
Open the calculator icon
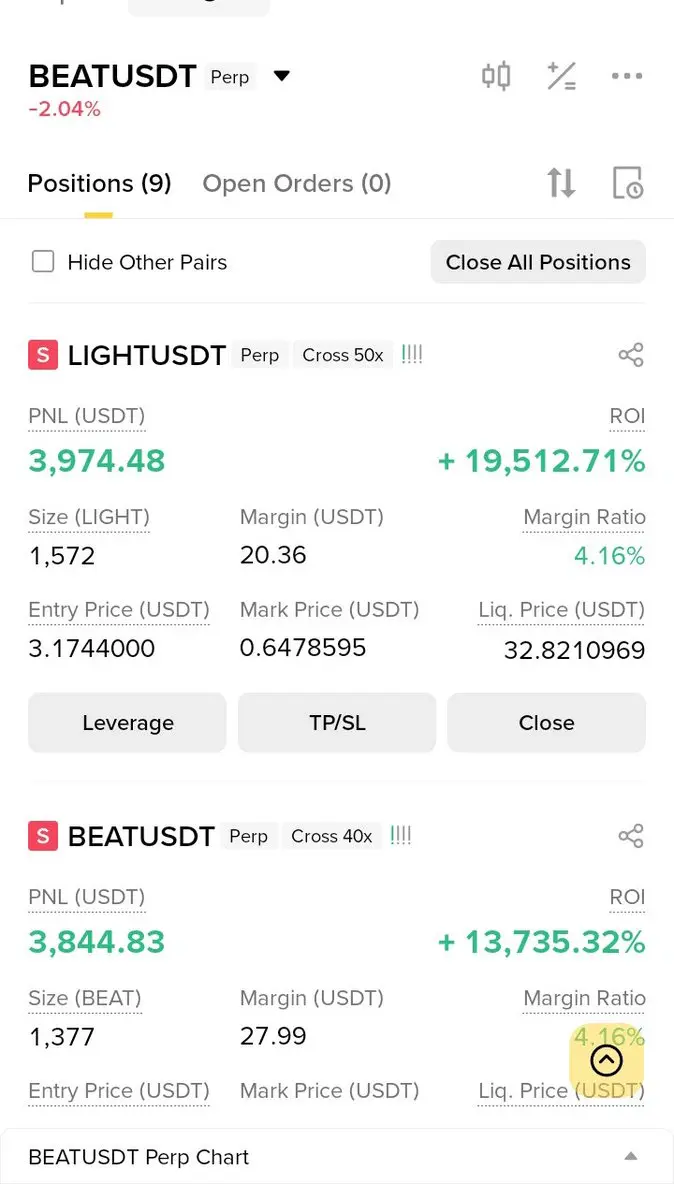coord(561,76)
